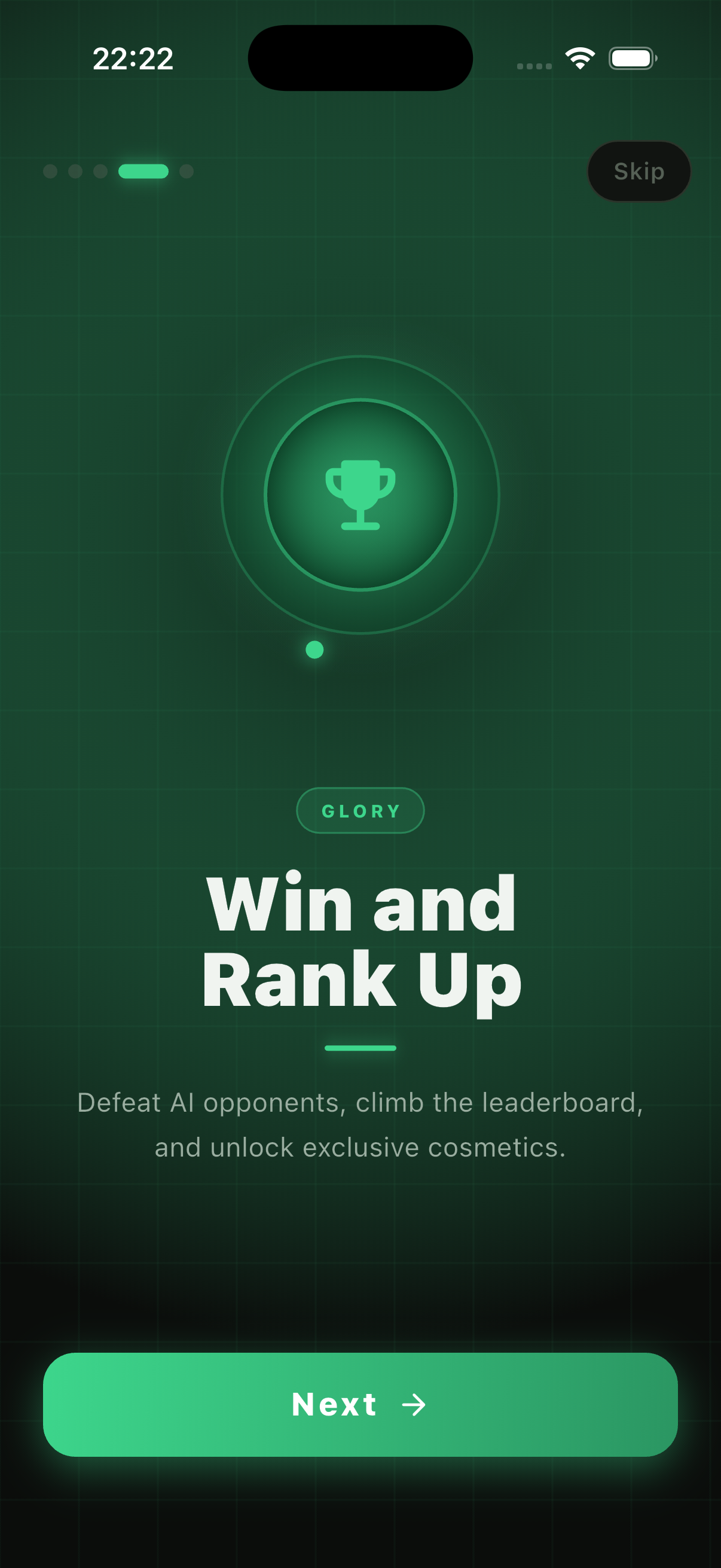The image size is (721, 1568).
Task: Tap the third progress dot
Action: click(100, 172)
